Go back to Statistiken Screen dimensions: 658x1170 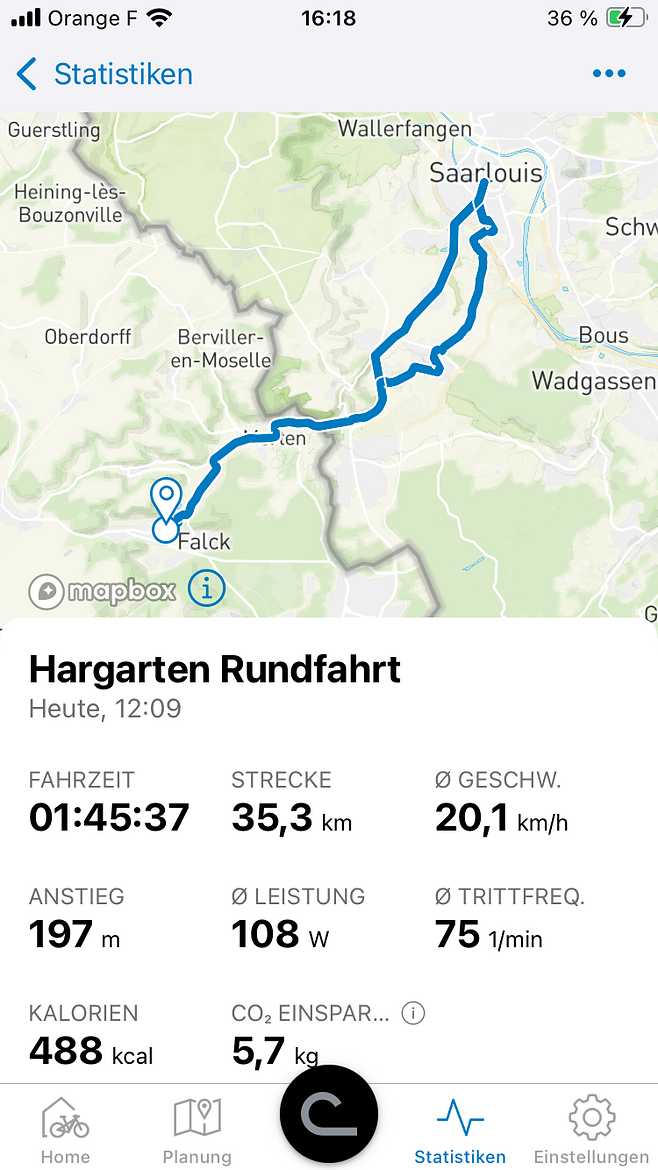click(104, 75)
